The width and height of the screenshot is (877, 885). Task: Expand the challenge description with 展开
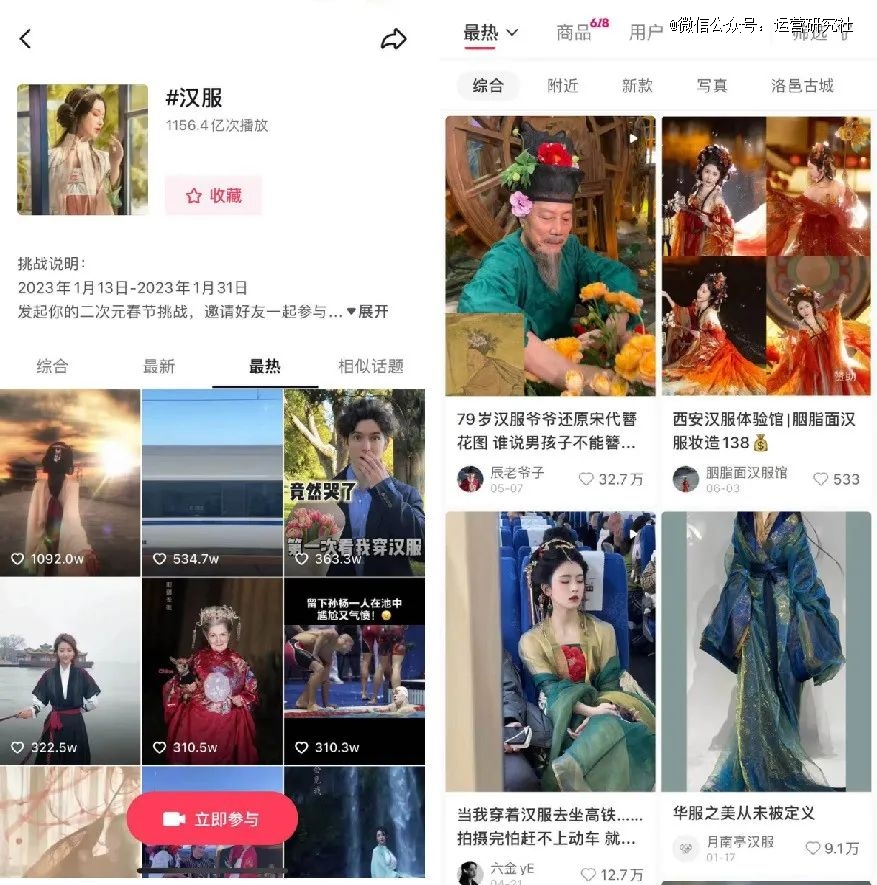[368, 311]
